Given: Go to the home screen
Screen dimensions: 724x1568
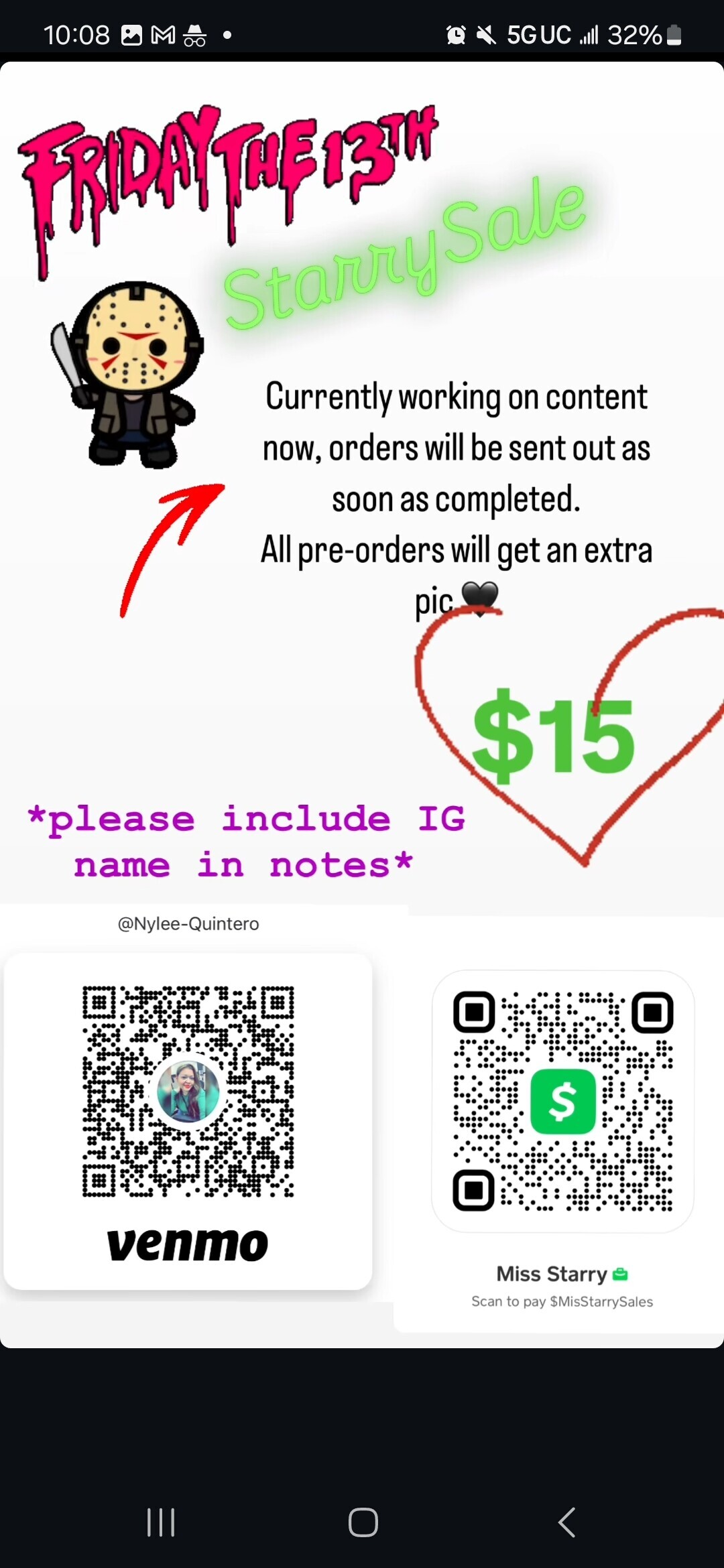Looking at the screenshot, I should [363, 1522].
